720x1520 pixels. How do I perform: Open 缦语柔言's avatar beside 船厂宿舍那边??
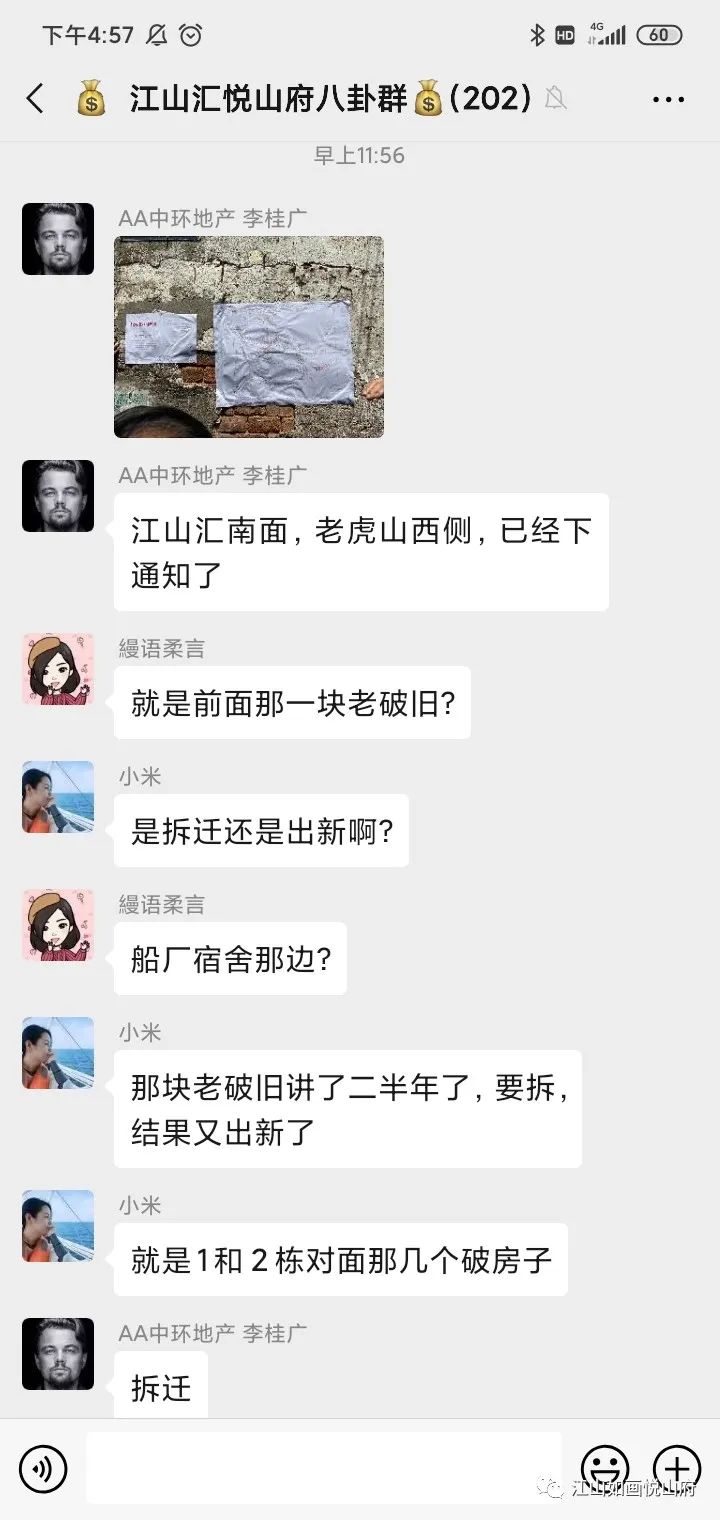click(x=58, y=925)
